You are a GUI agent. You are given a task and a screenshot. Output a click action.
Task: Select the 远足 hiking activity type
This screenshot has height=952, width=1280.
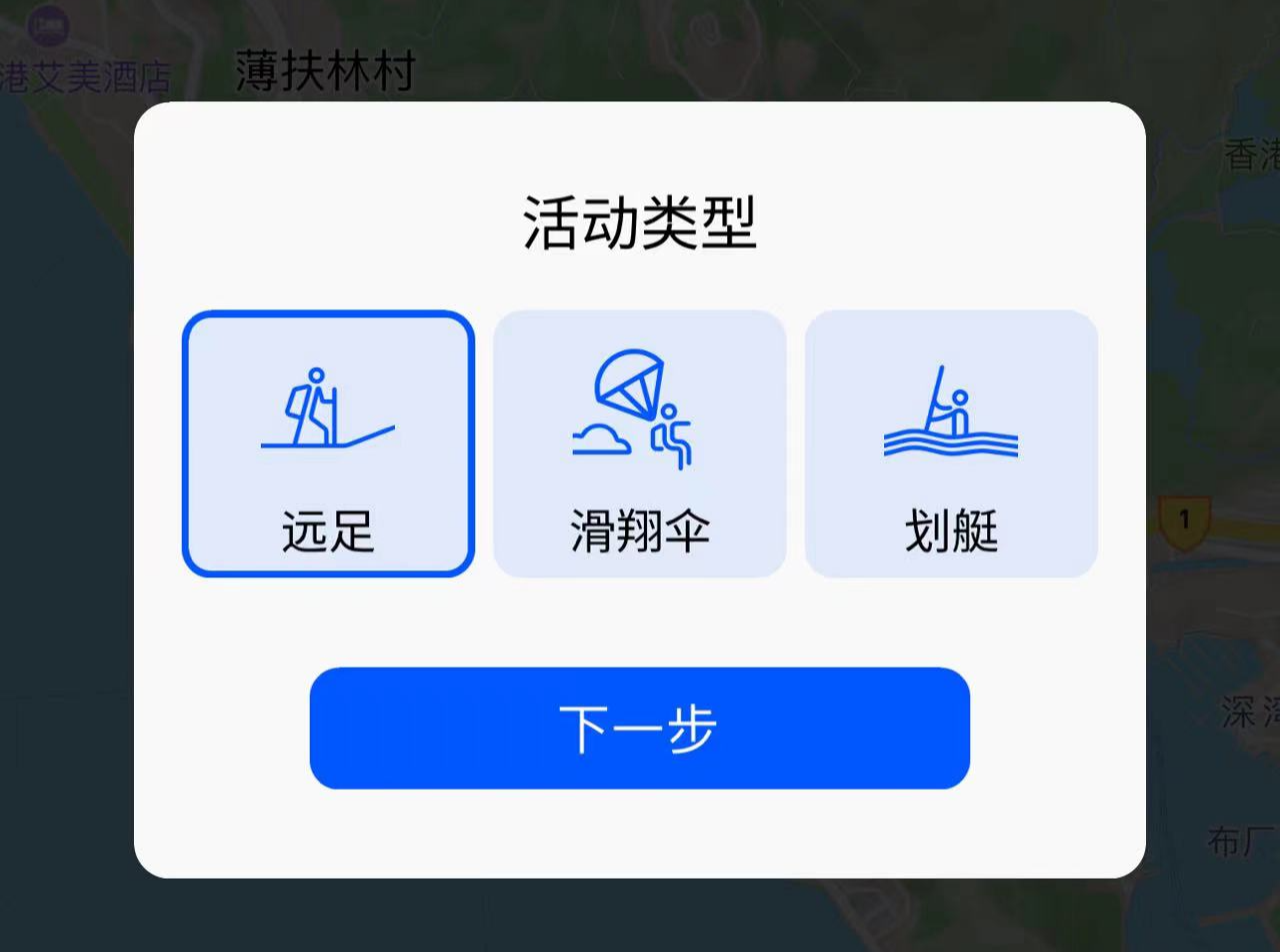tap(328, 444)
